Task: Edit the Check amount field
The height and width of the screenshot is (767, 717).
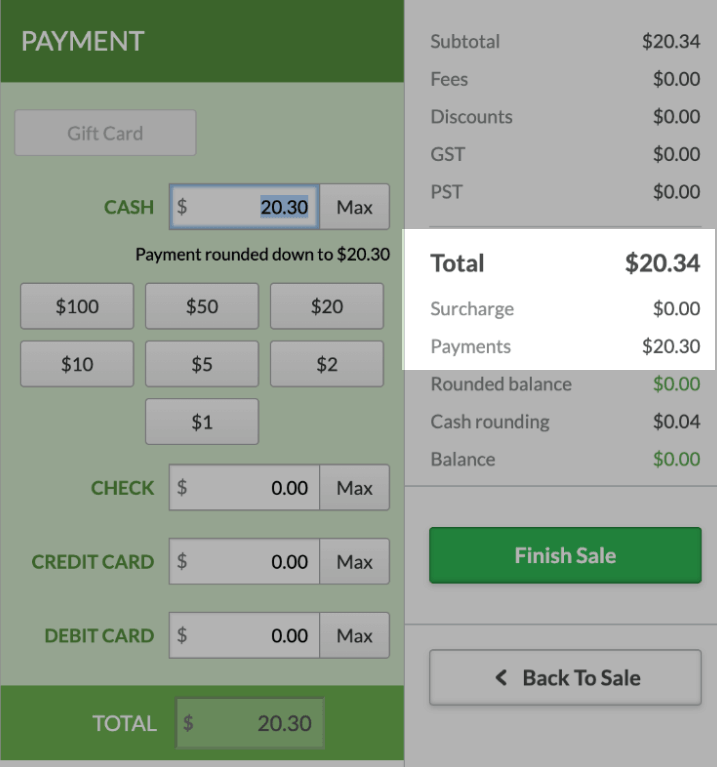Action: 245,488
